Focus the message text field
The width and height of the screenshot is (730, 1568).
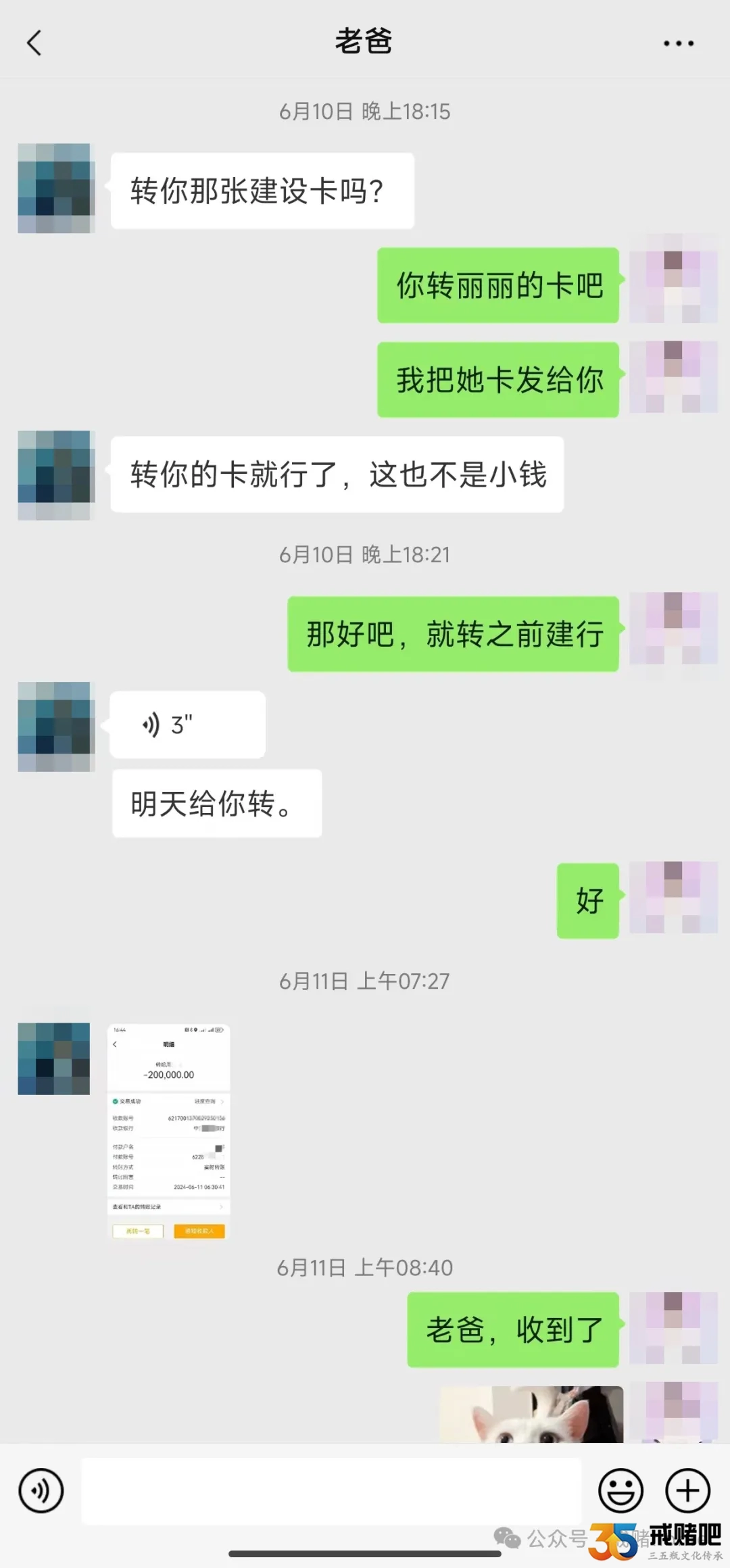coord(331,1490)
